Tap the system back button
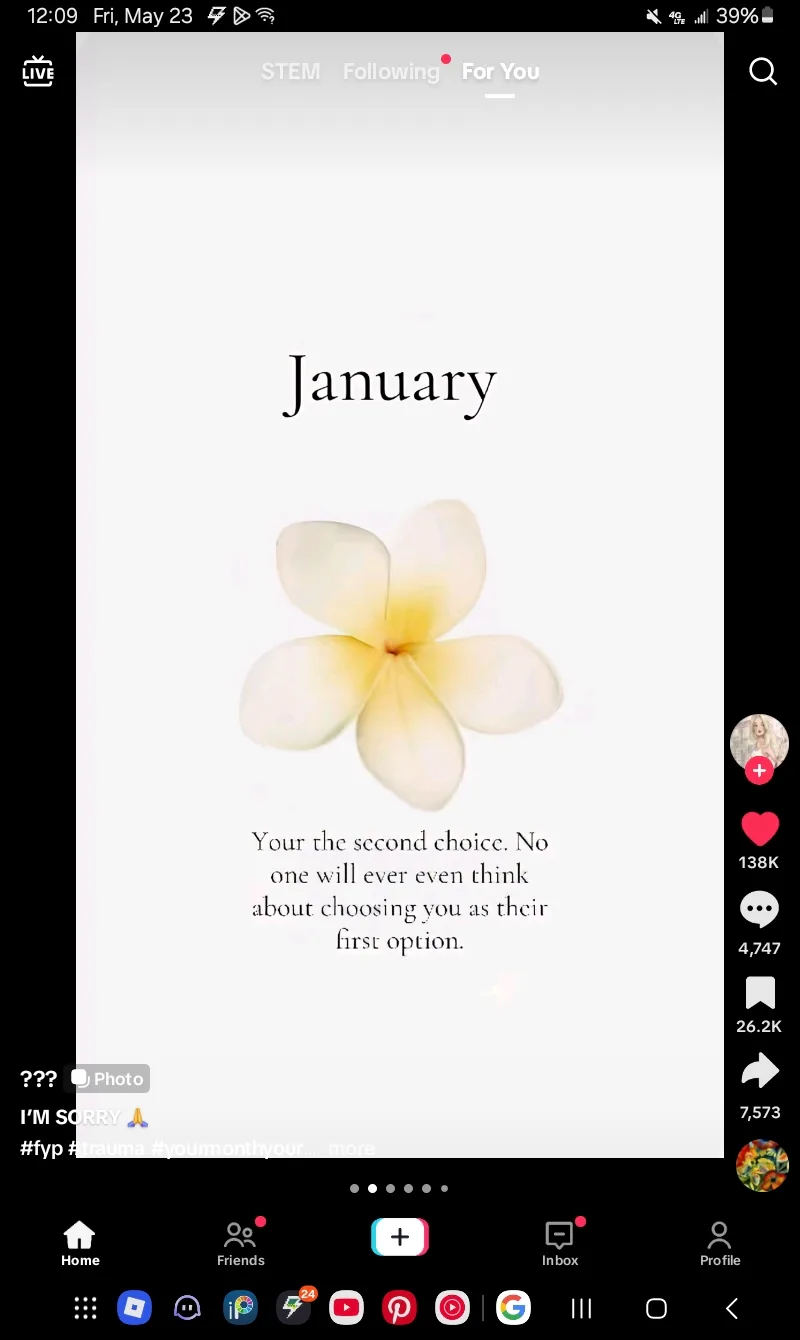Screen dimensions: 800x1340 [732, 1308]
